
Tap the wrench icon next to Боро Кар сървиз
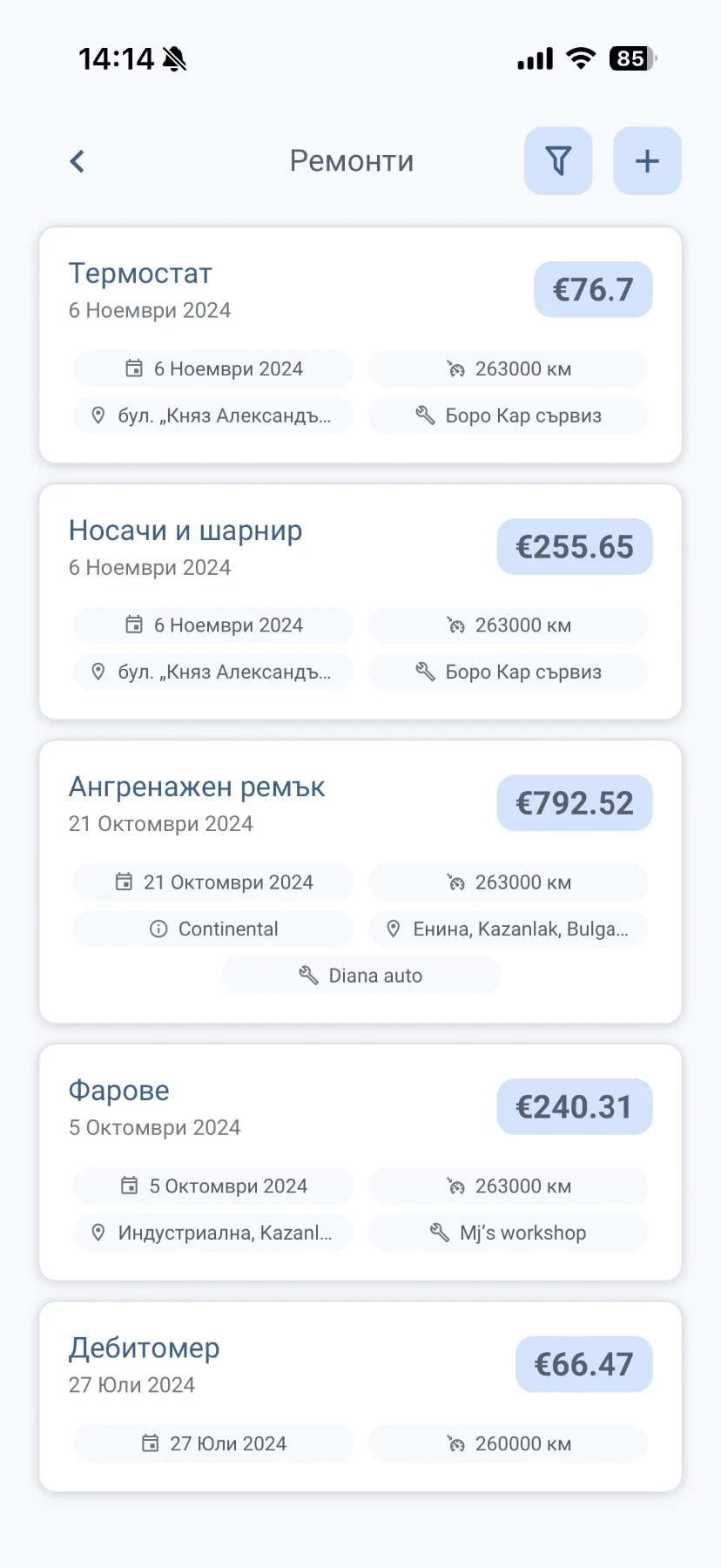tap(426, 416)
